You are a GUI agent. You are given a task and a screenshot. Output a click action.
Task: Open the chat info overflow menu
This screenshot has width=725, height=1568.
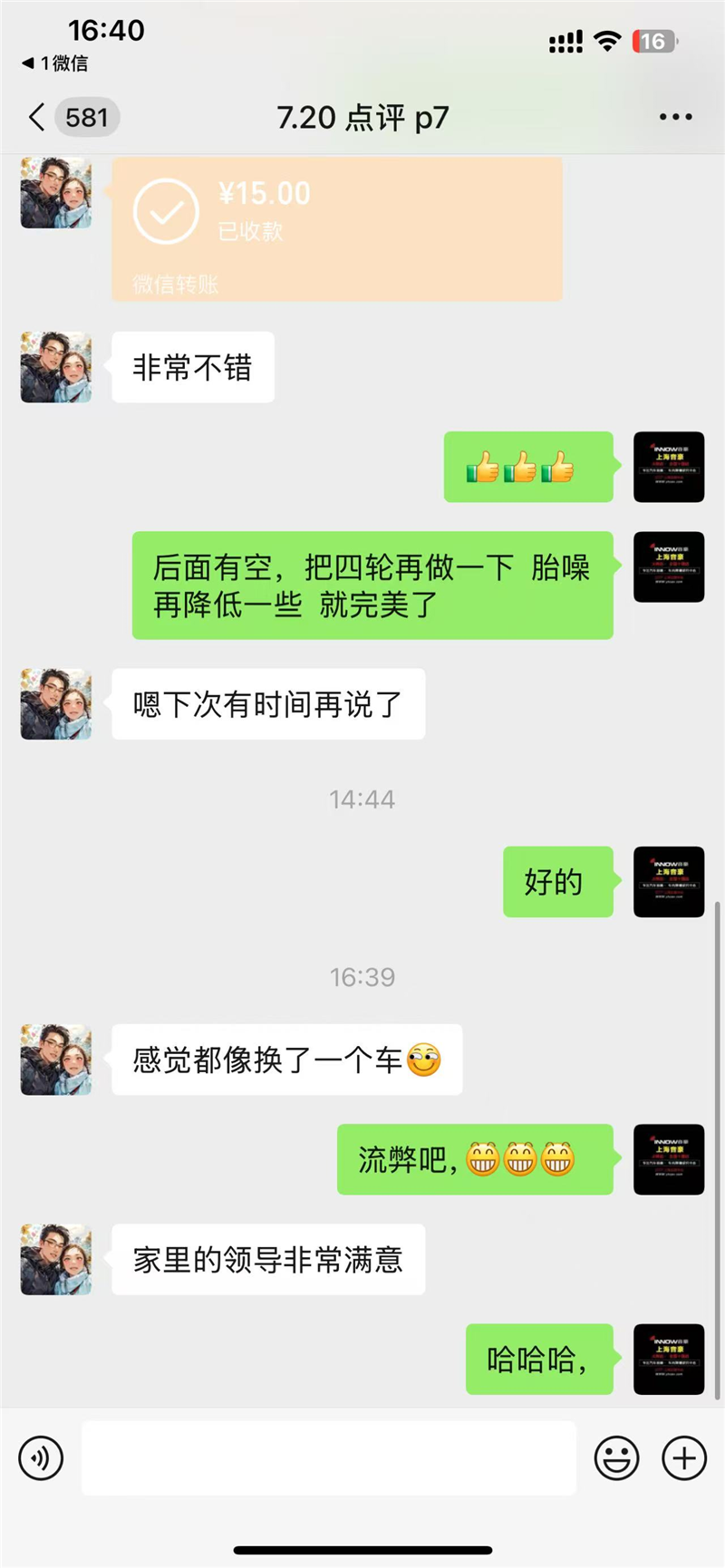click(675, 118)
